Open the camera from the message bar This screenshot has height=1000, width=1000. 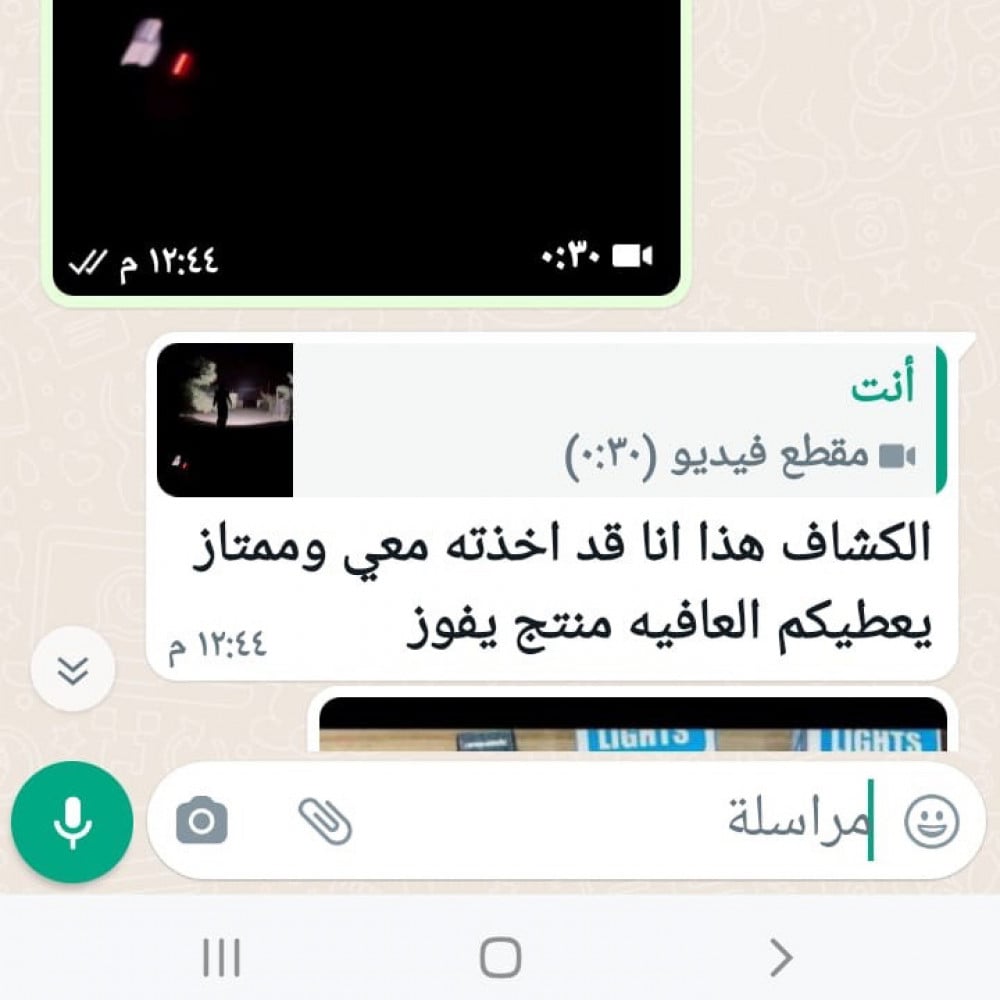click(202, 822)
